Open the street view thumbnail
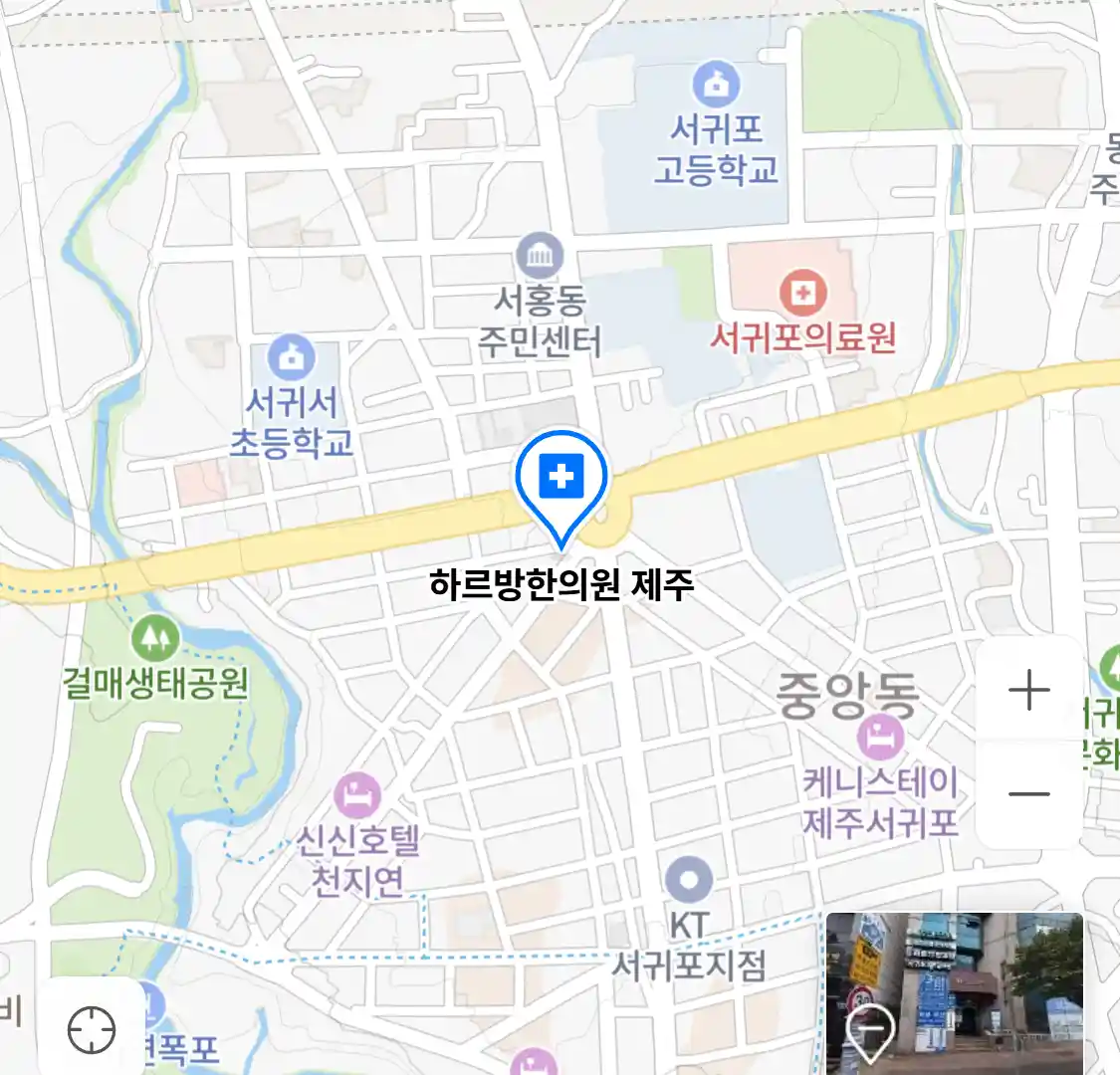The width and height of the screenshot is (1120, 1075). click(x=954, y=992)
